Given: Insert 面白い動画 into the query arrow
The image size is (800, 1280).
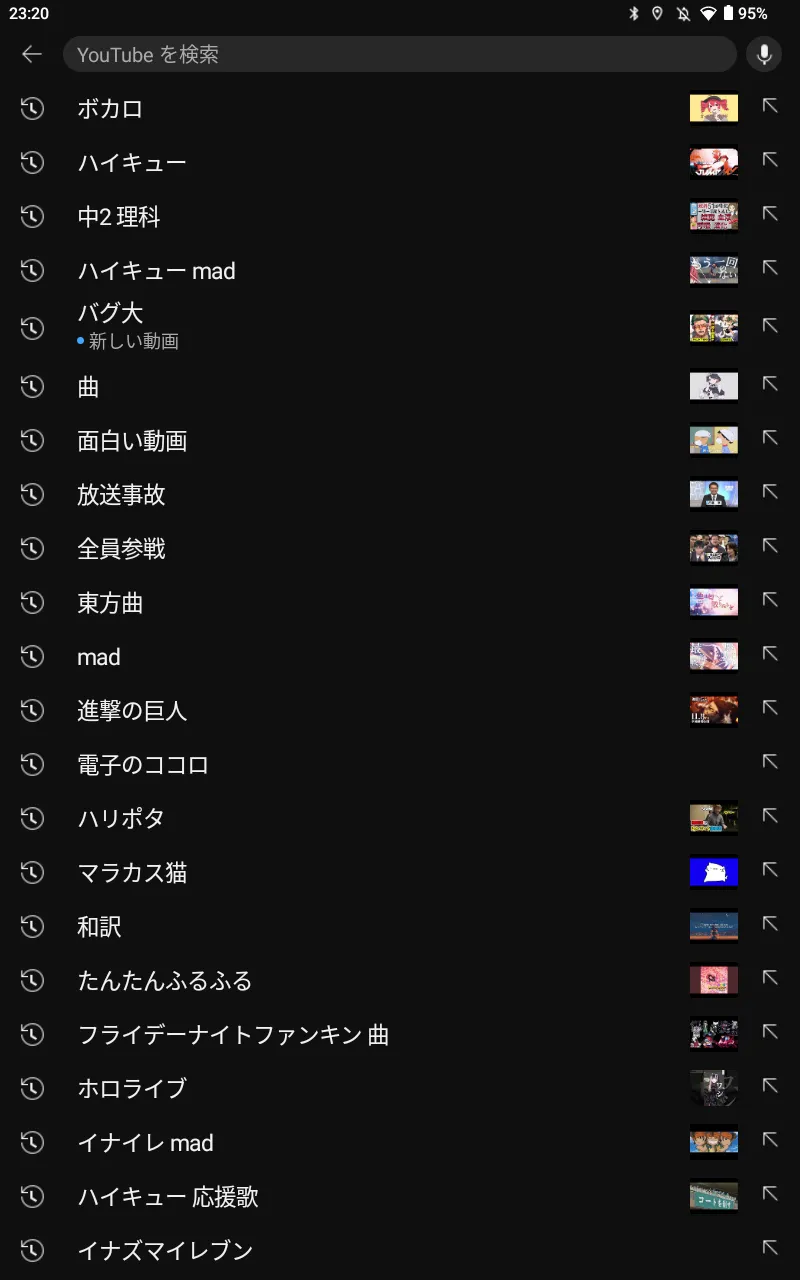Looking at the screenshot, I should coord(770,438).
